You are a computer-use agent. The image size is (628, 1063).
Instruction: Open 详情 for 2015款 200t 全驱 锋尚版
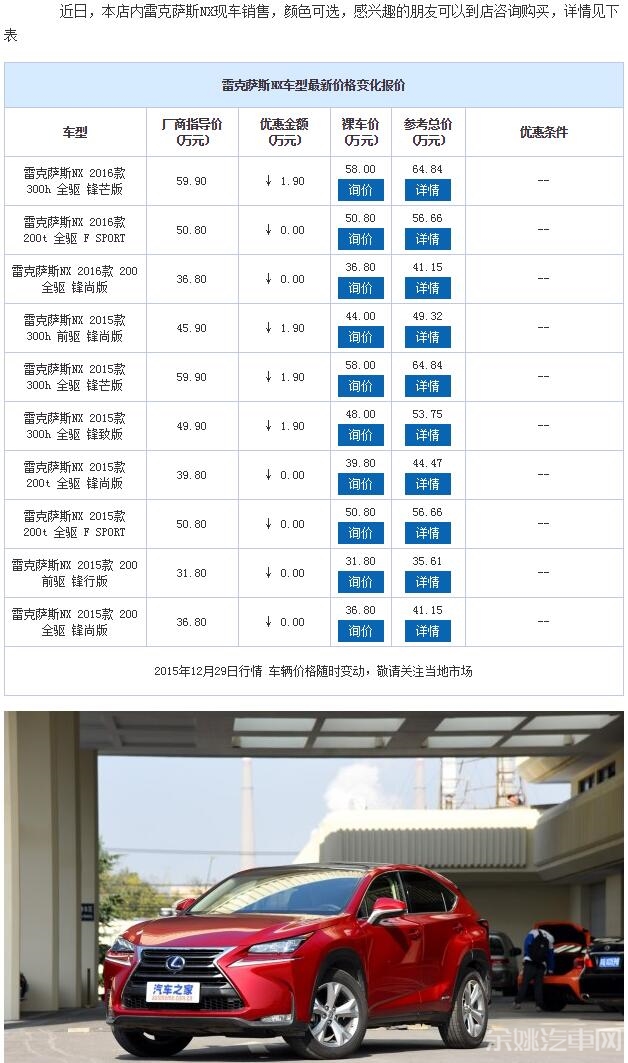(x=428, y=484)
